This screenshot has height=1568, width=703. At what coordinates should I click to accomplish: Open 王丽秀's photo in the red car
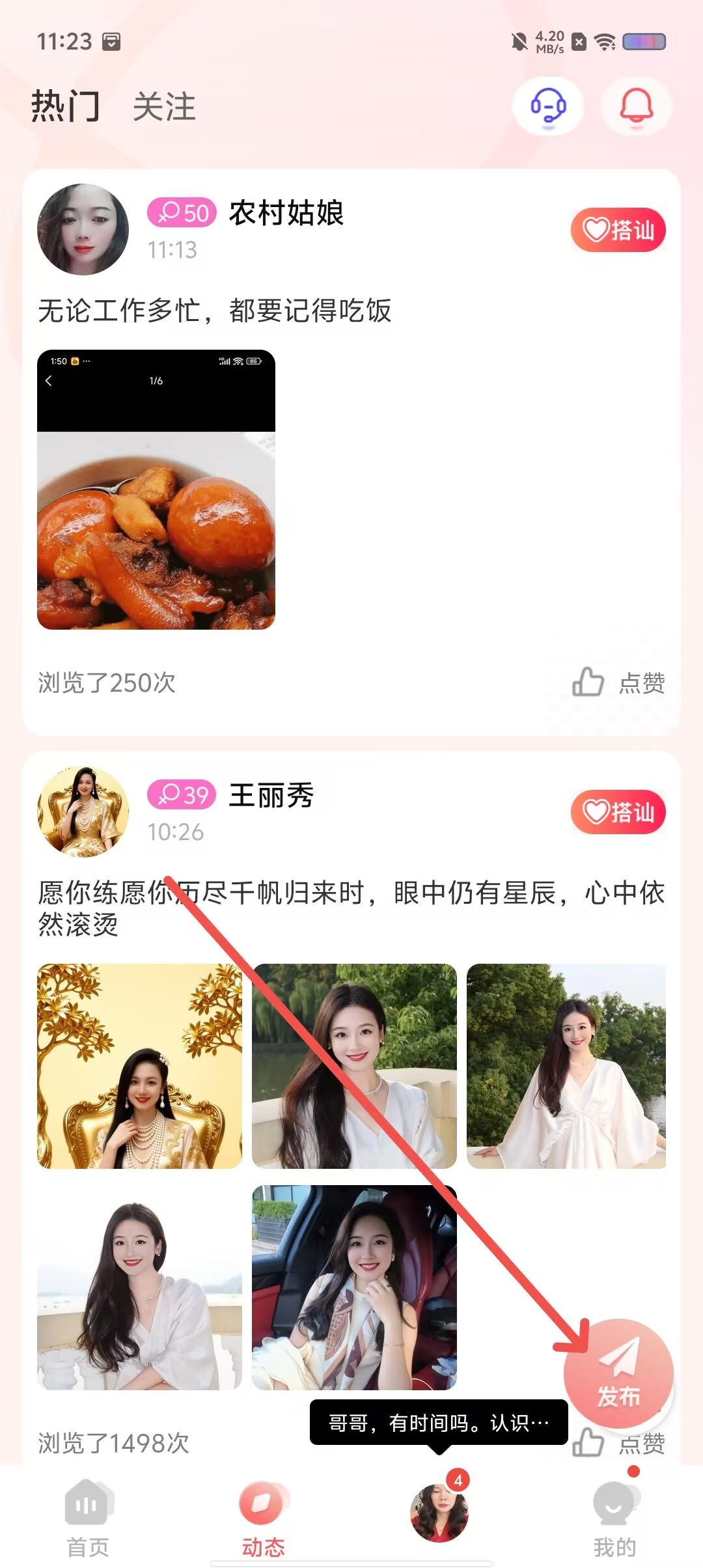point(354,1287)
